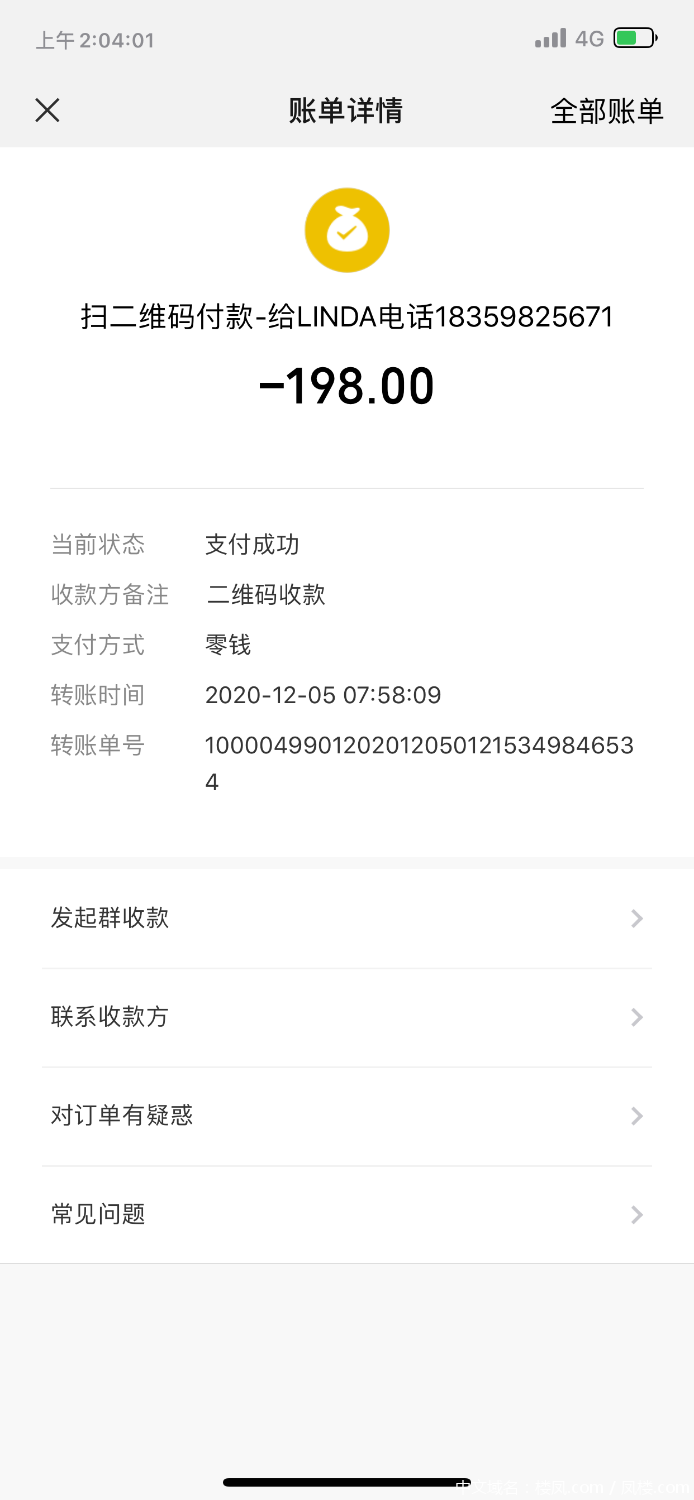The image size is (694, 1500).
Task: Tap 联系收款方 to contact the payee
Action: pos(346,1017)
